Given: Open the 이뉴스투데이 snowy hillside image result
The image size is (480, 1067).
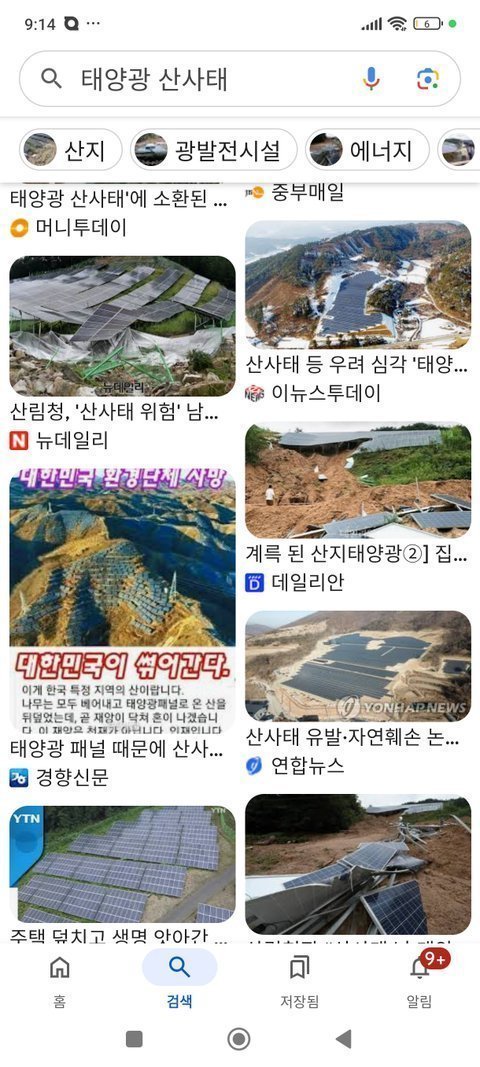Looking at the screenshot, I should coord(358,284).
